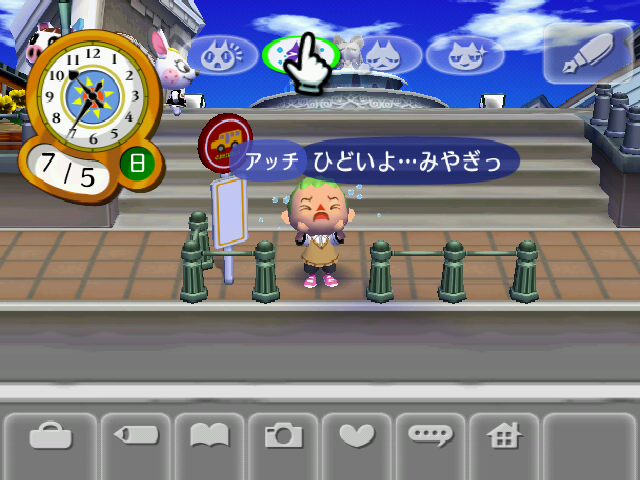This screenshot has height=480, width=640.
Task: Open the book menu
Action: tap(210, 437)
